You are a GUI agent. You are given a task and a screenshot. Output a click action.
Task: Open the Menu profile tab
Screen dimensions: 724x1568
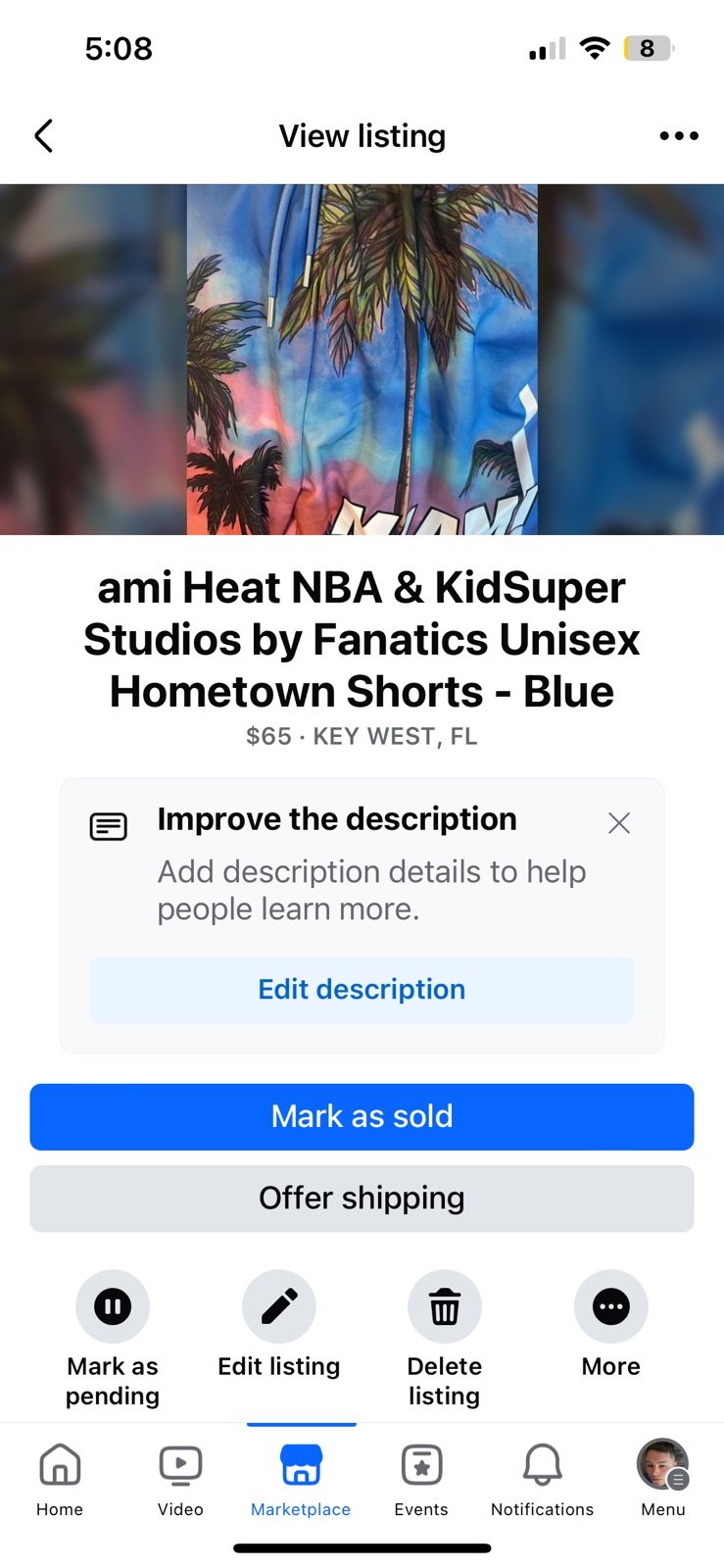tap(663, 1481)
